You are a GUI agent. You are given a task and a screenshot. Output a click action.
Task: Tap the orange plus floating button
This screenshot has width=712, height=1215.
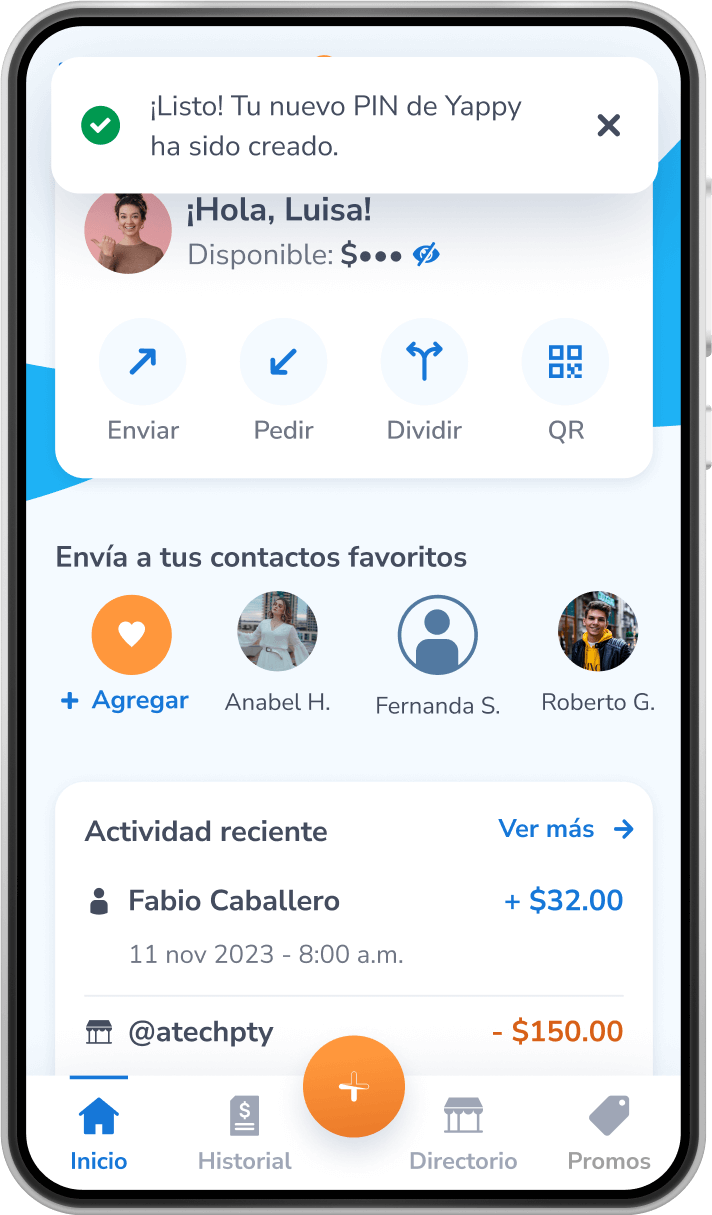click(353, 1087)
